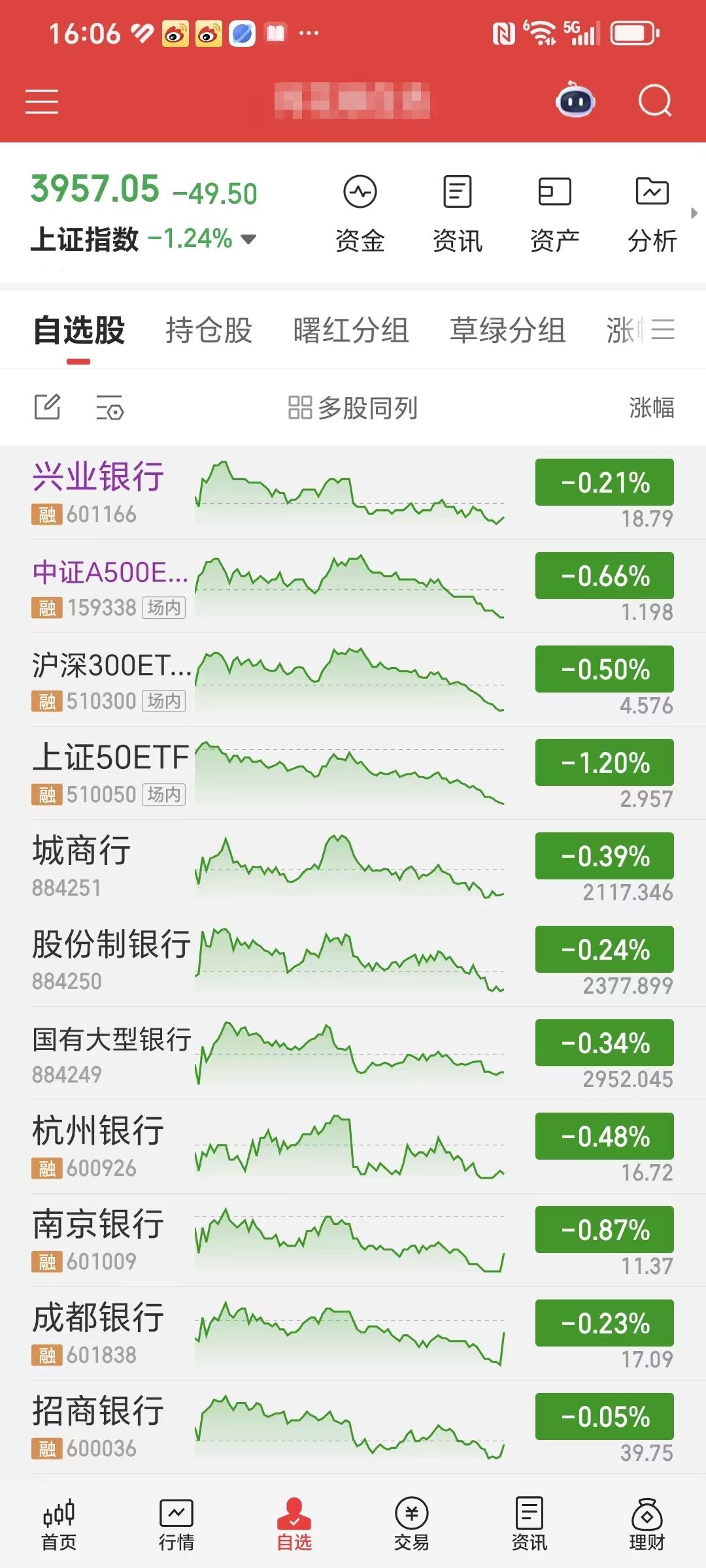The width and height of the screenshot is (706, 1568).
Task: Open the 曙红分组 group tab
Action: (351, 330)
